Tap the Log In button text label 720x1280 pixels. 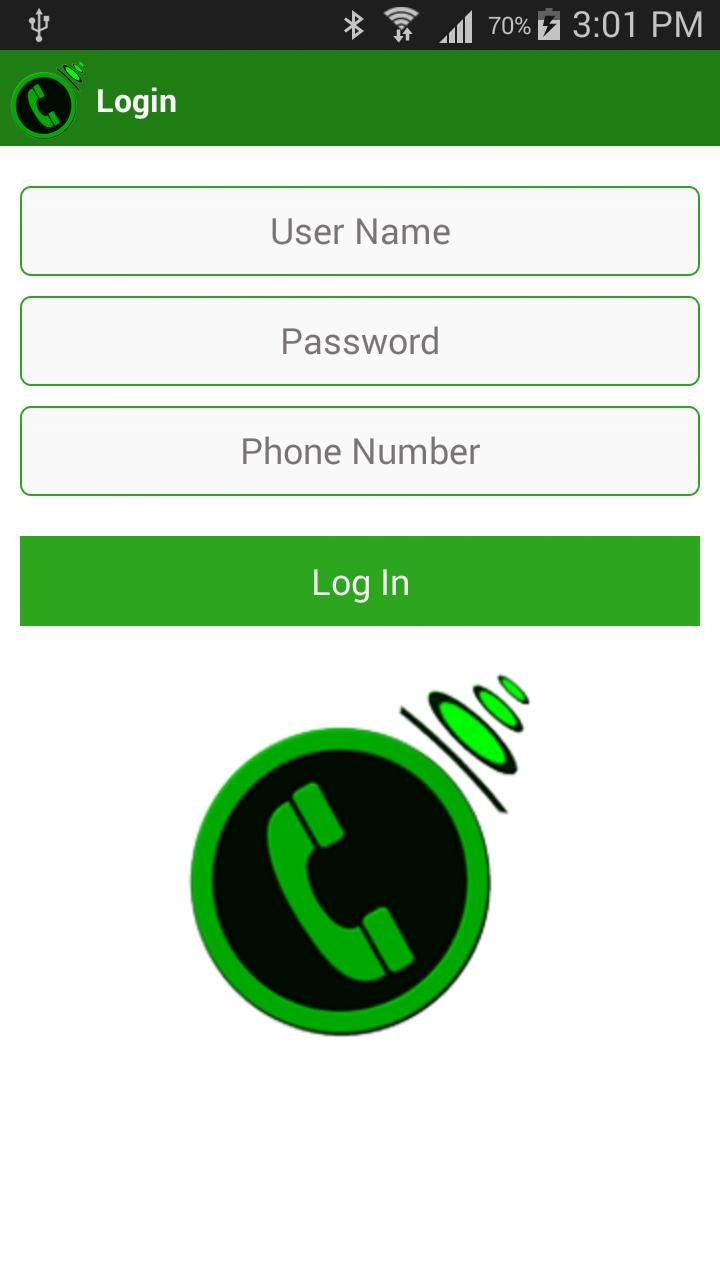(x=360, y=581)
